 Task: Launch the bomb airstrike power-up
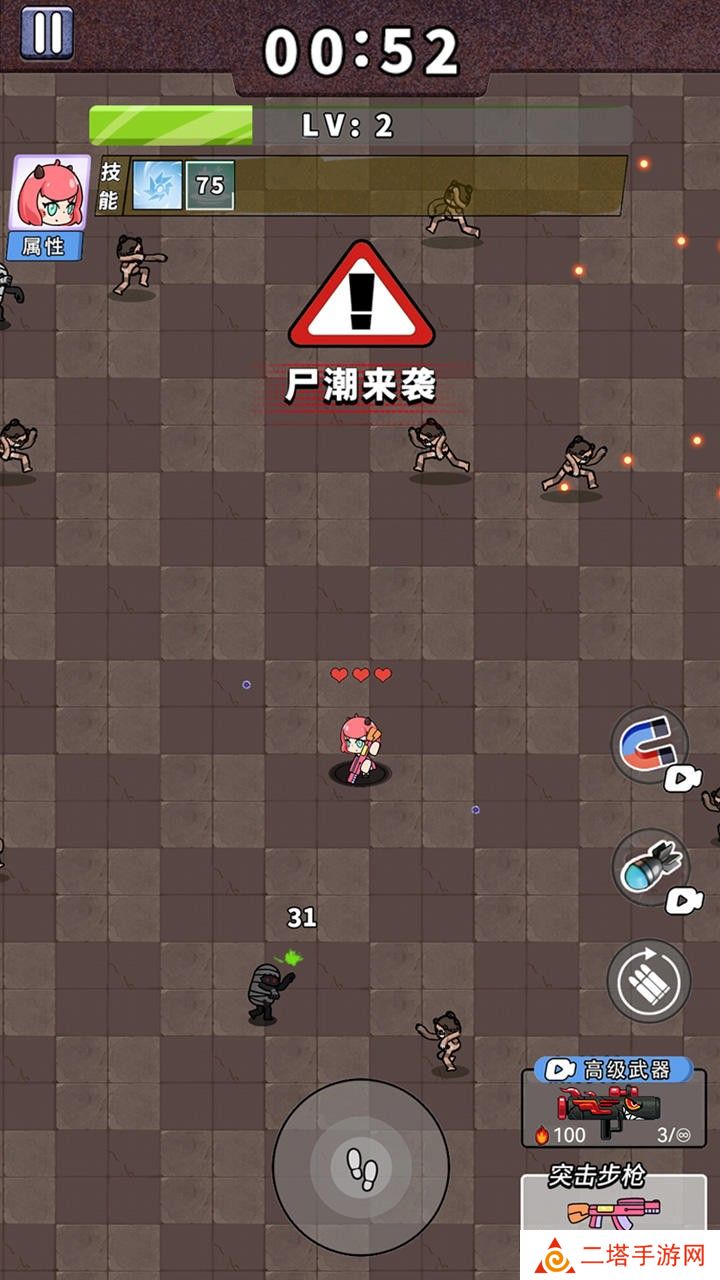coord(650,868)
